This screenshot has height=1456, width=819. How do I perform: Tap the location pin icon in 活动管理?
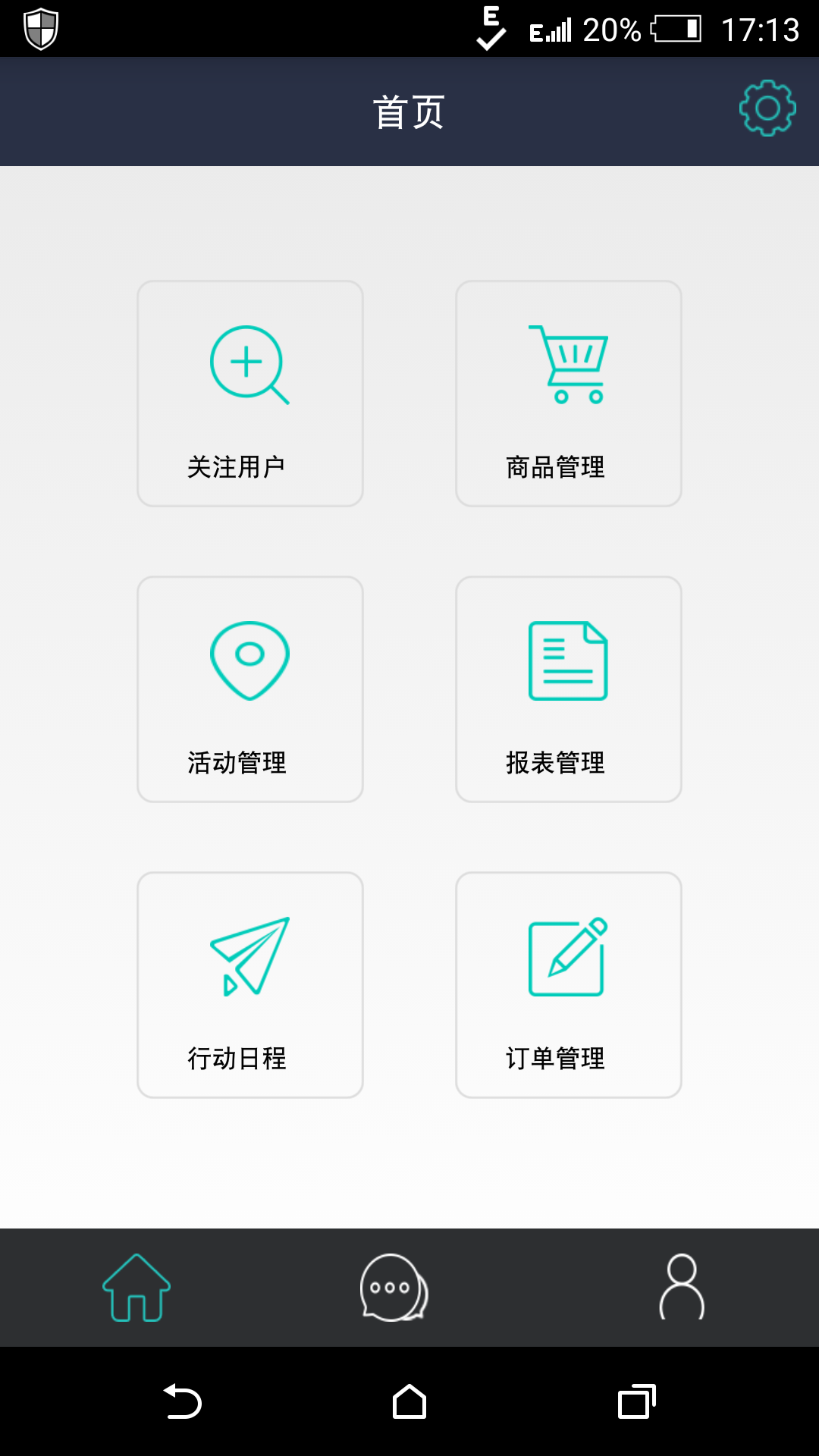[249, 660]
